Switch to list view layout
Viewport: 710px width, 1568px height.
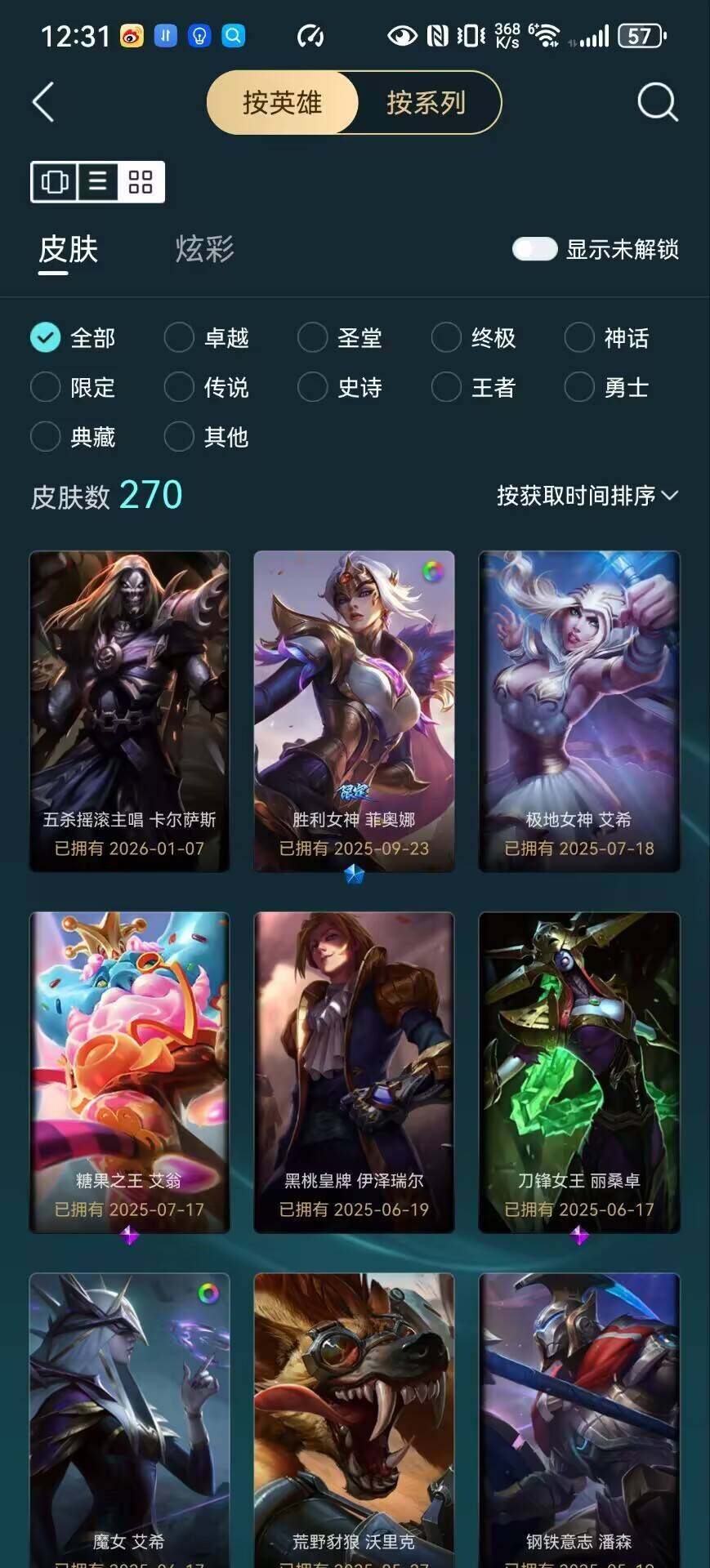tap(98, 181)
